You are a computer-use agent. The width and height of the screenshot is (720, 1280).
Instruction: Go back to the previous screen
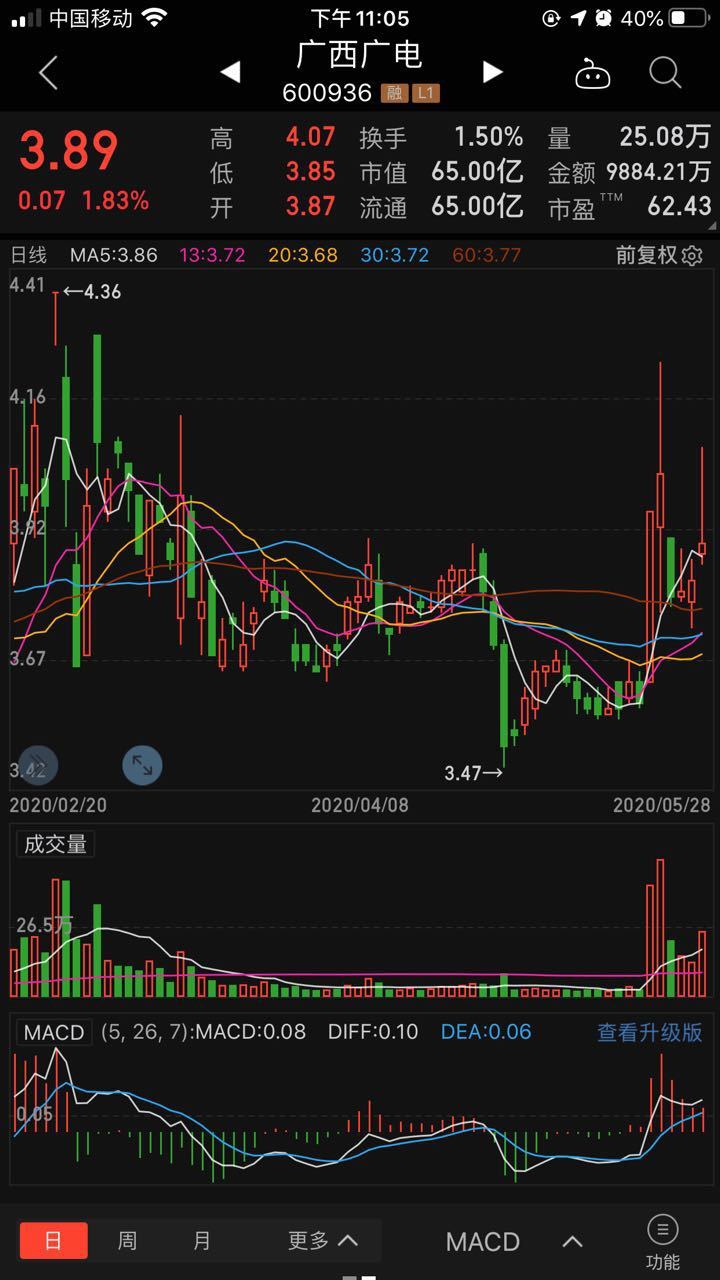point(48,73)
